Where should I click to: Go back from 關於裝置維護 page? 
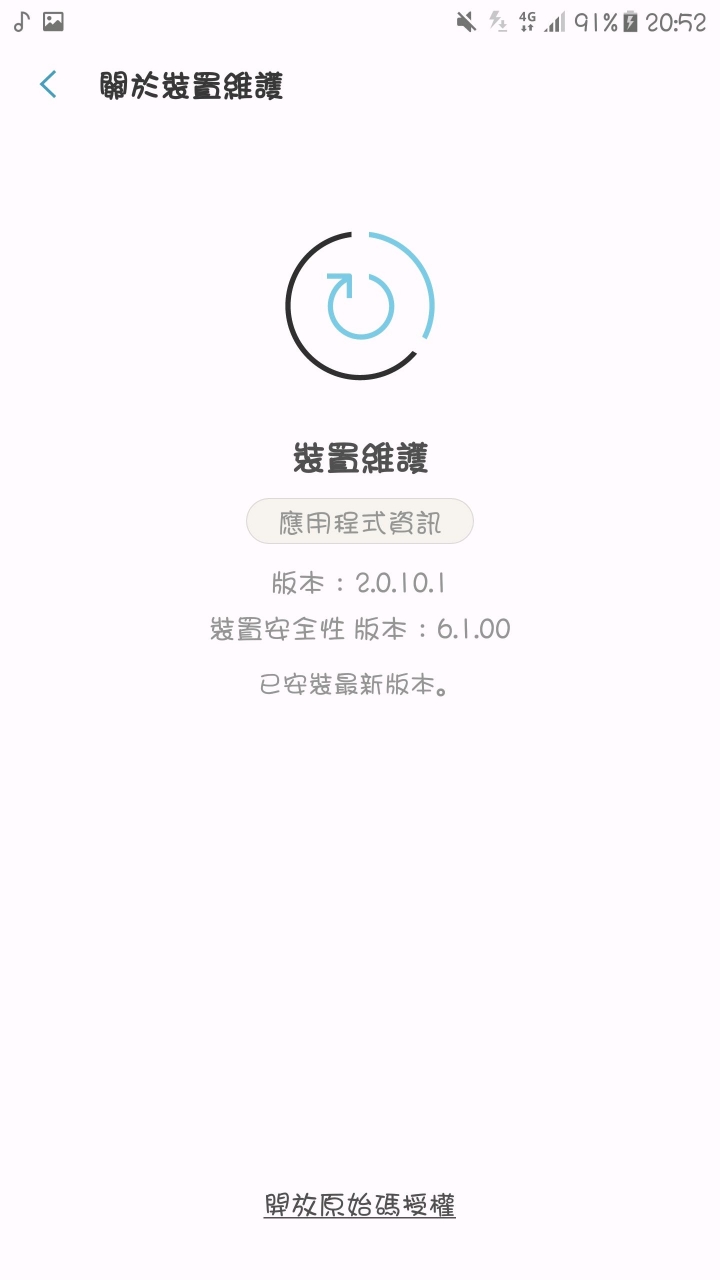(48, 85)
